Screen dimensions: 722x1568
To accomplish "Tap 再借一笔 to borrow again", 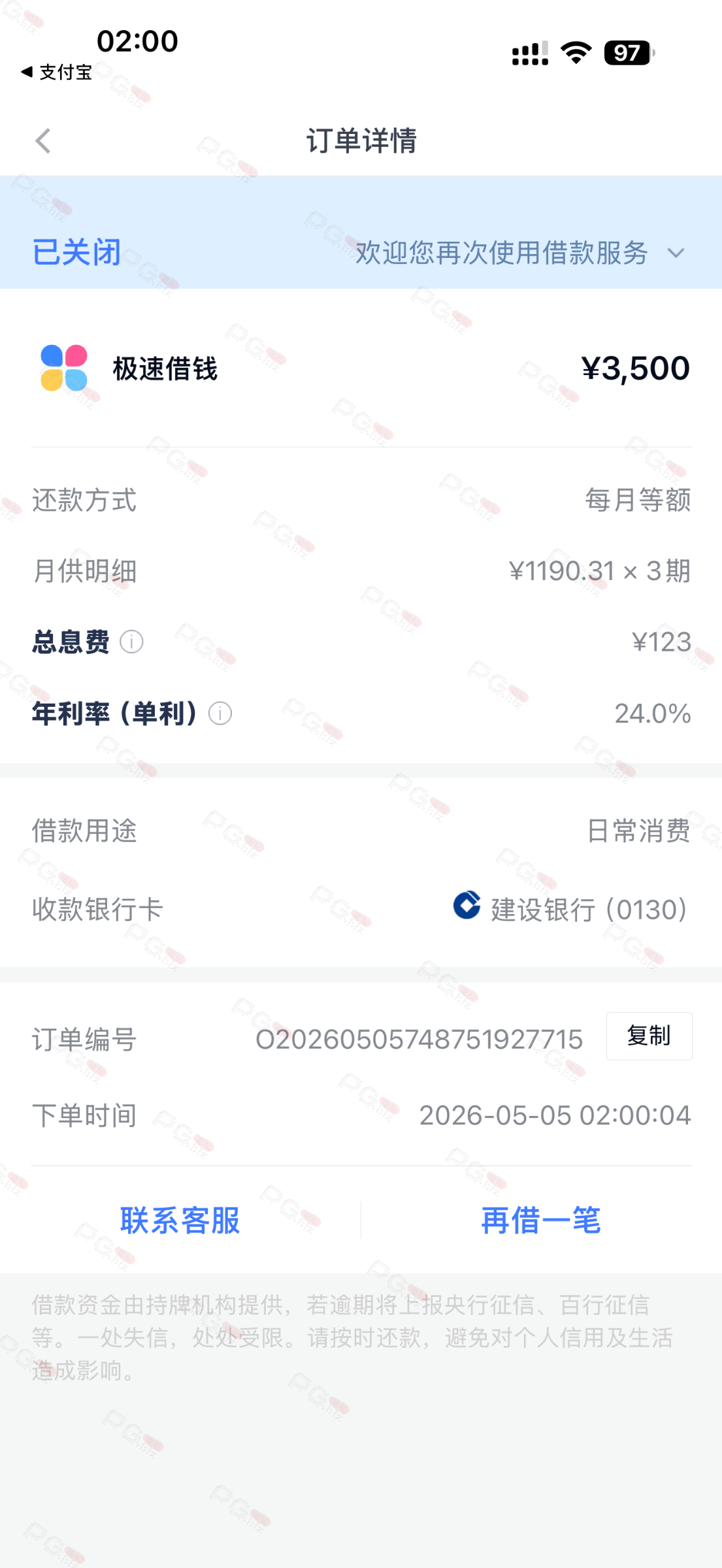I will click(x=541, y=1220).
